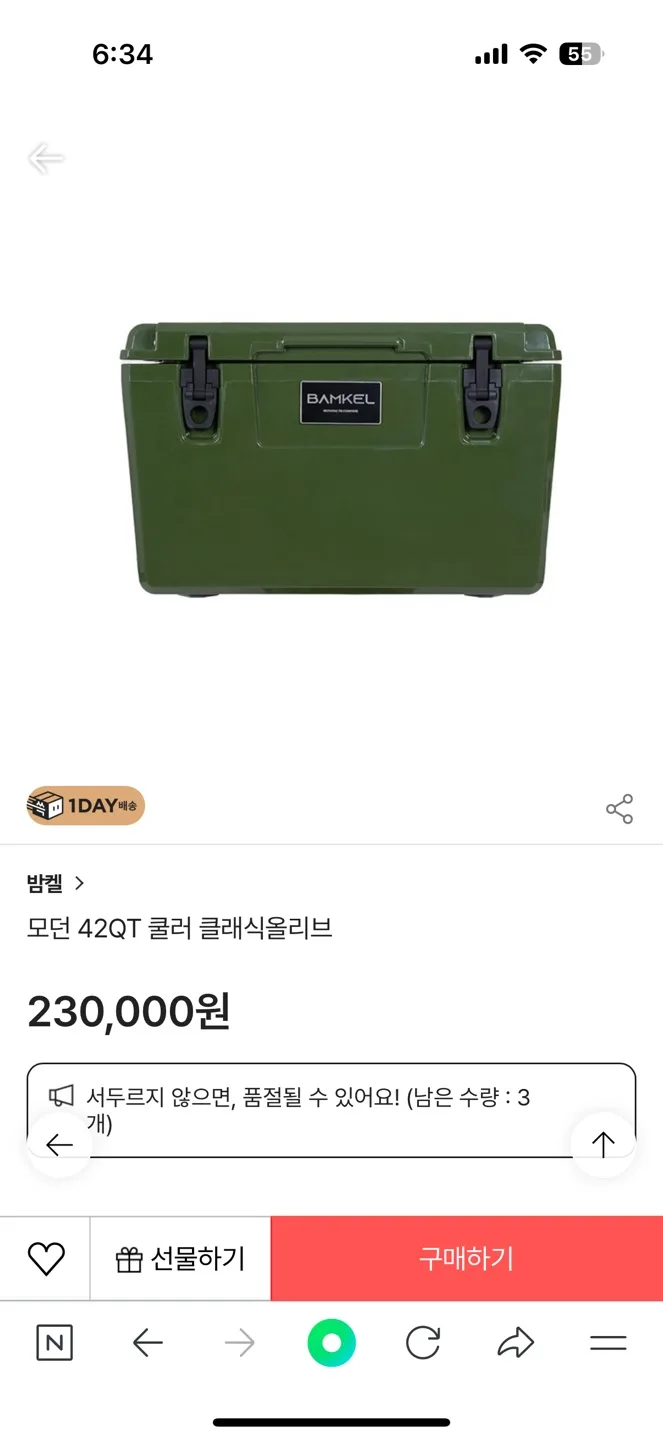Share the page from browser toolbar
The width and height of the screenshot is (663, 1440).
tap(515, 1343)
